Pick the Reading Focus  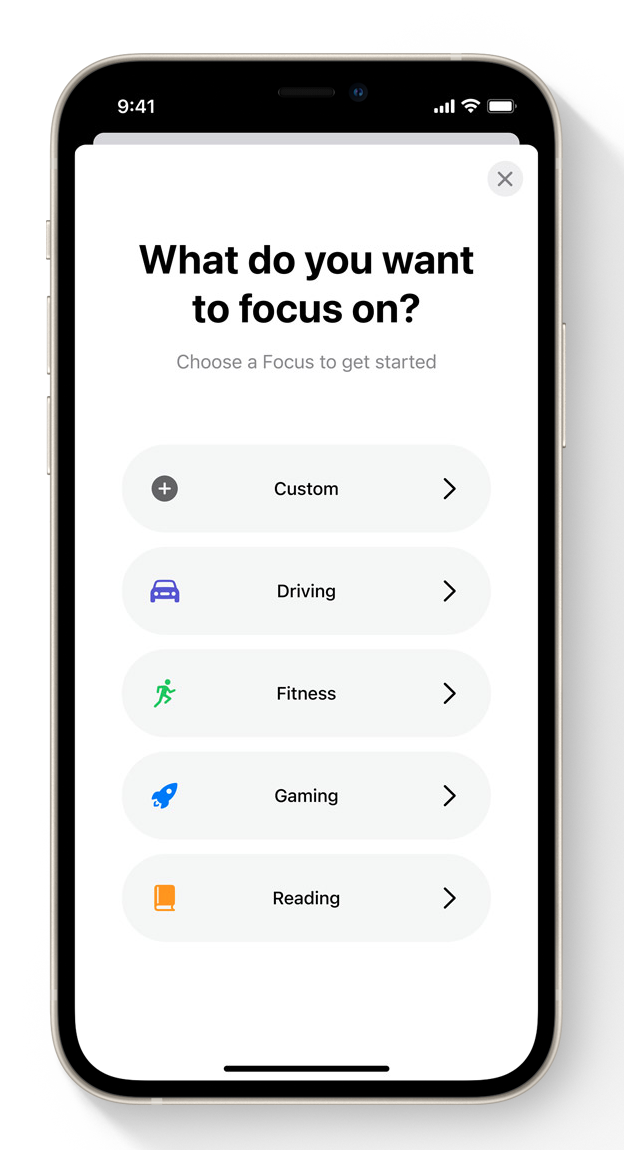(x=306, y=898)
